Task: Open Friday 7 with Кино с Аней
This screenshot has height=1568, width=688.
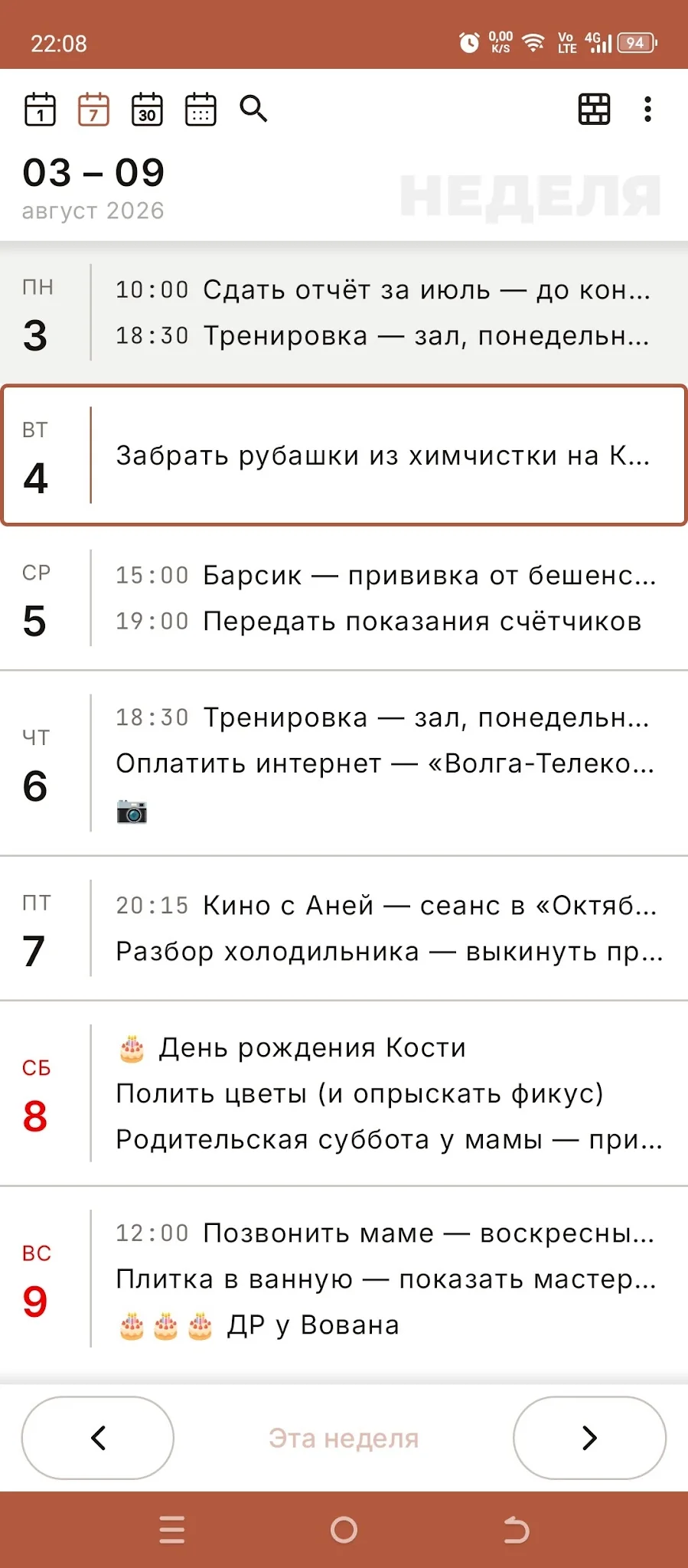Action: [344, 928]
